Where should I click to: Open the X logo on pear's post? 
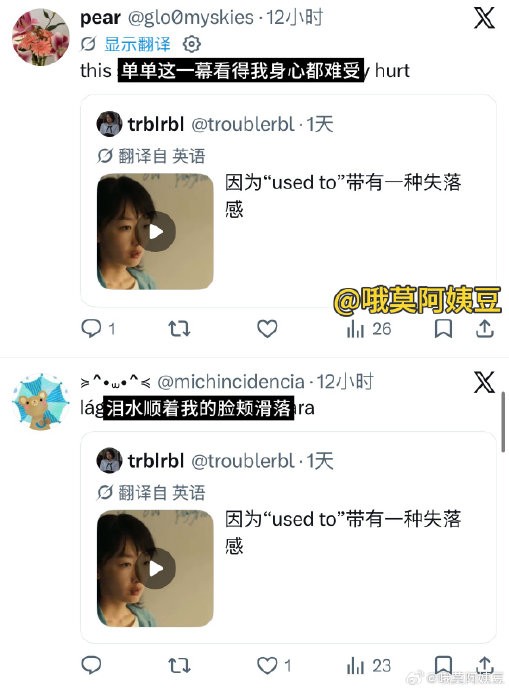[484, 18]
